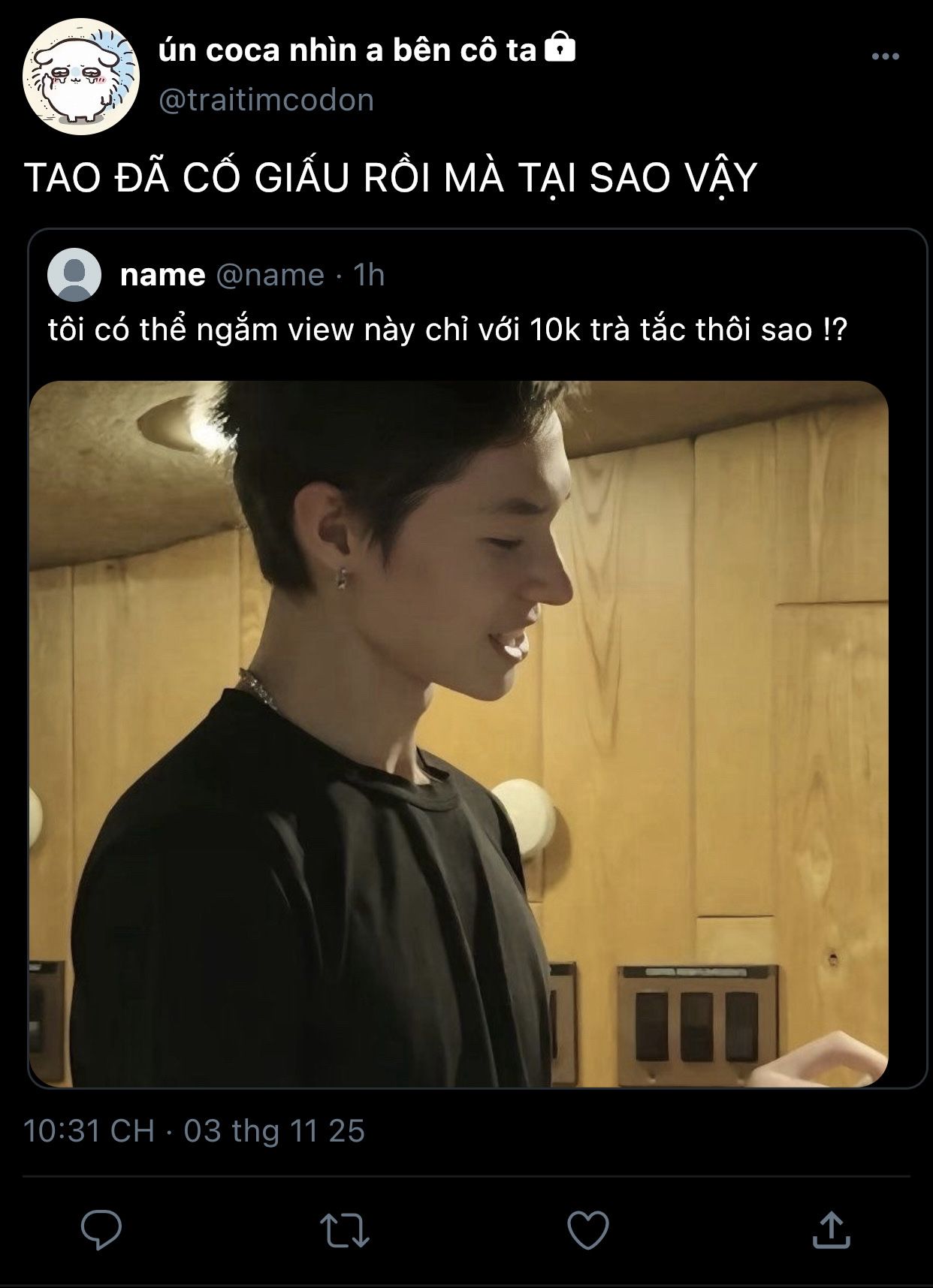Viewport: 933px width, 1288px height.
Task: Reply to this tweet
Action: coord(101,1229)
